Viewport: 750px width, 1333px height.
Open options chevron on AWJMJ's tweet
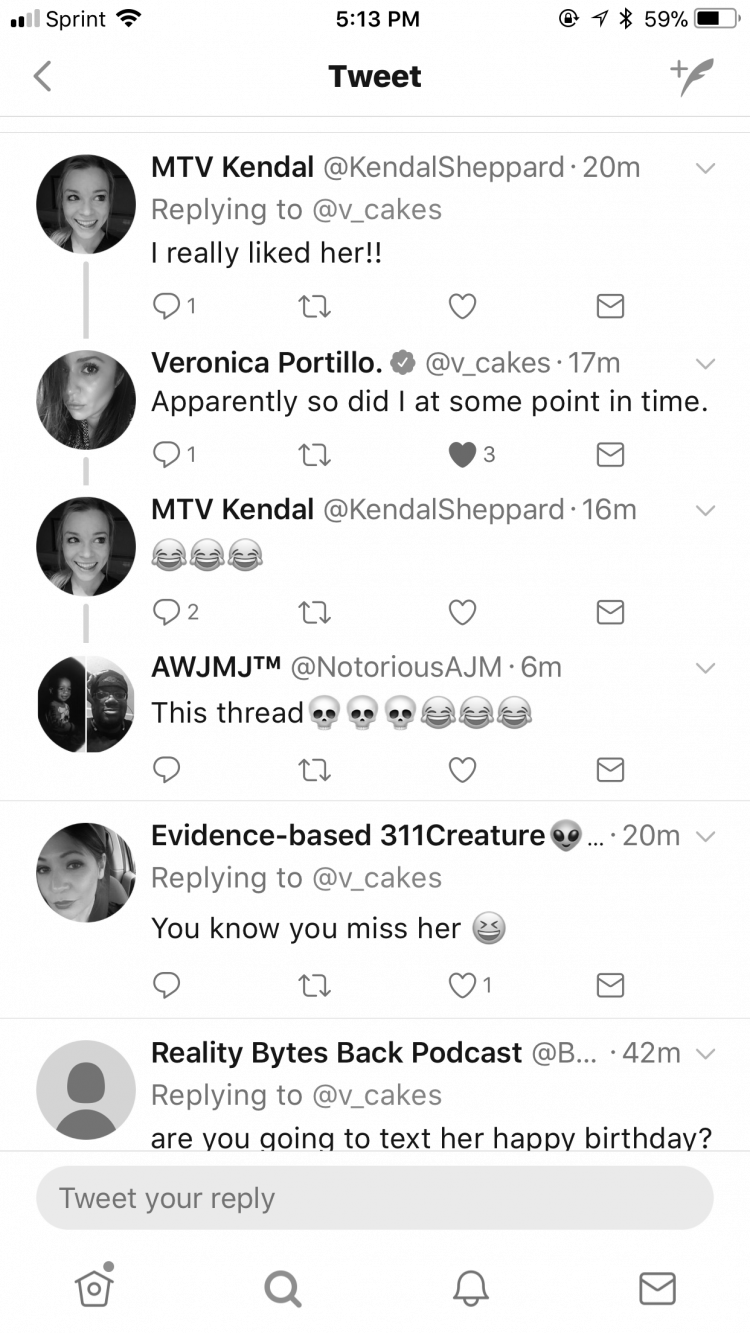point(705,667)
